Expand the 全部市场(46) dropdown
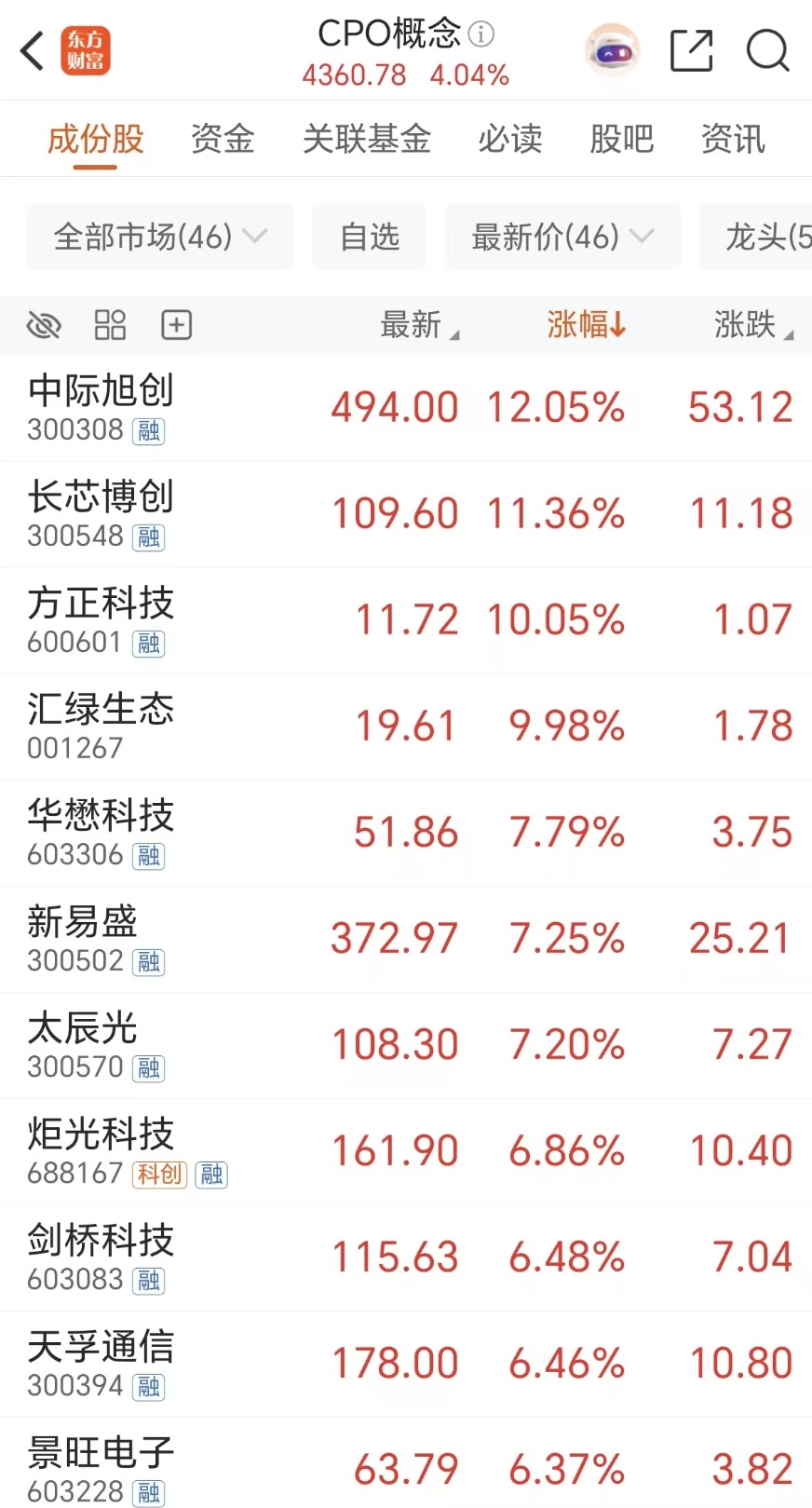812x1508 pixels. (160, 237)
